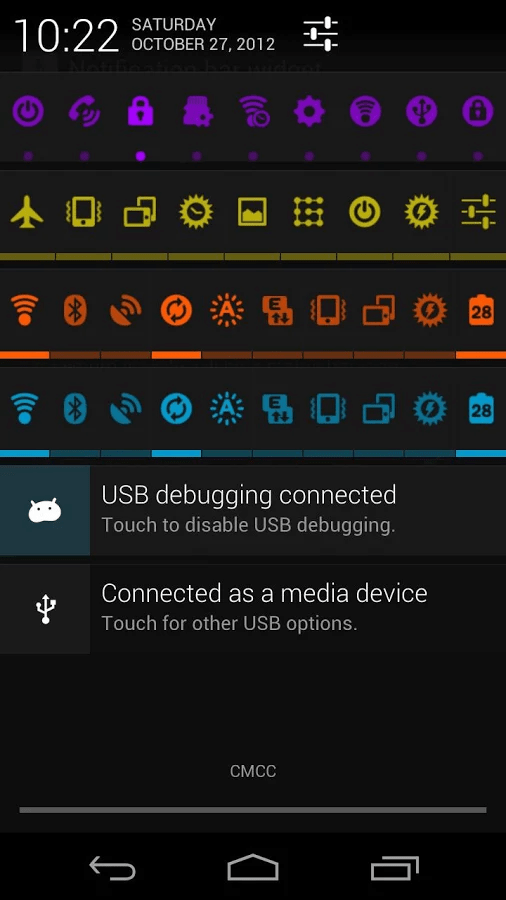506x900 pixels.
Task: Go back using the navigation bar
Action: 112,868
